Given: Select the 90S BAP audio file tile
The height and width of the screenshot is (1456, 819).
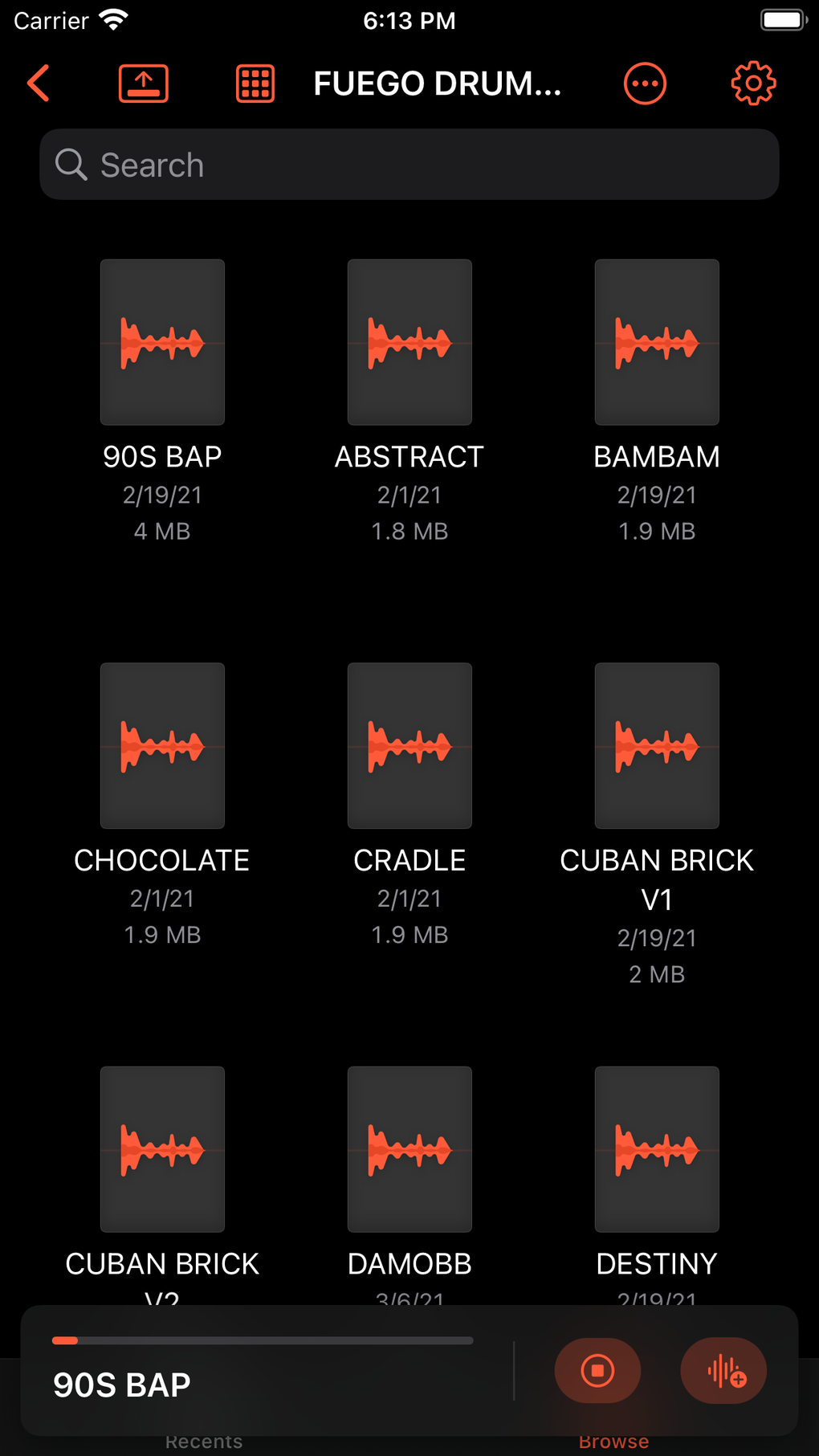Looking at the screenshot, I should (162, 343).
